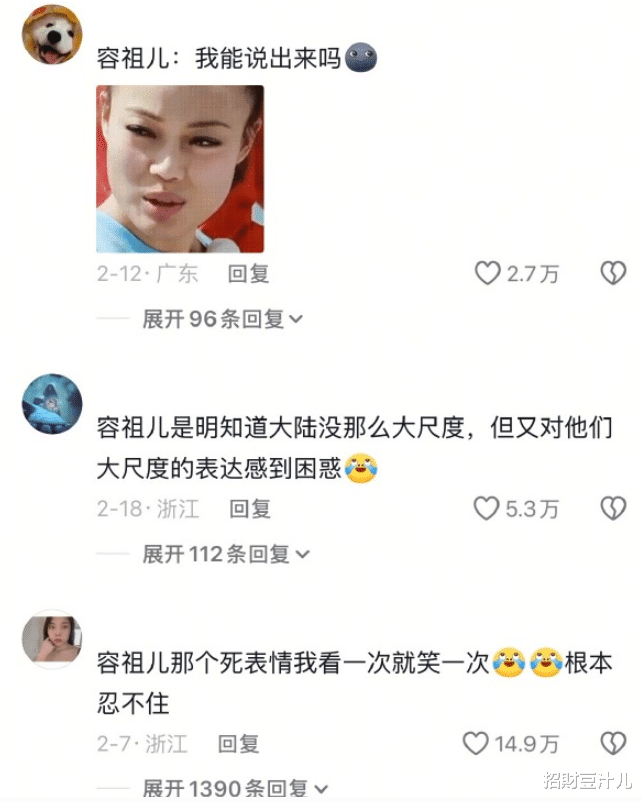
Task: Expand 展开96条回复
Action: pyautogui.click(x=223, y=319)
